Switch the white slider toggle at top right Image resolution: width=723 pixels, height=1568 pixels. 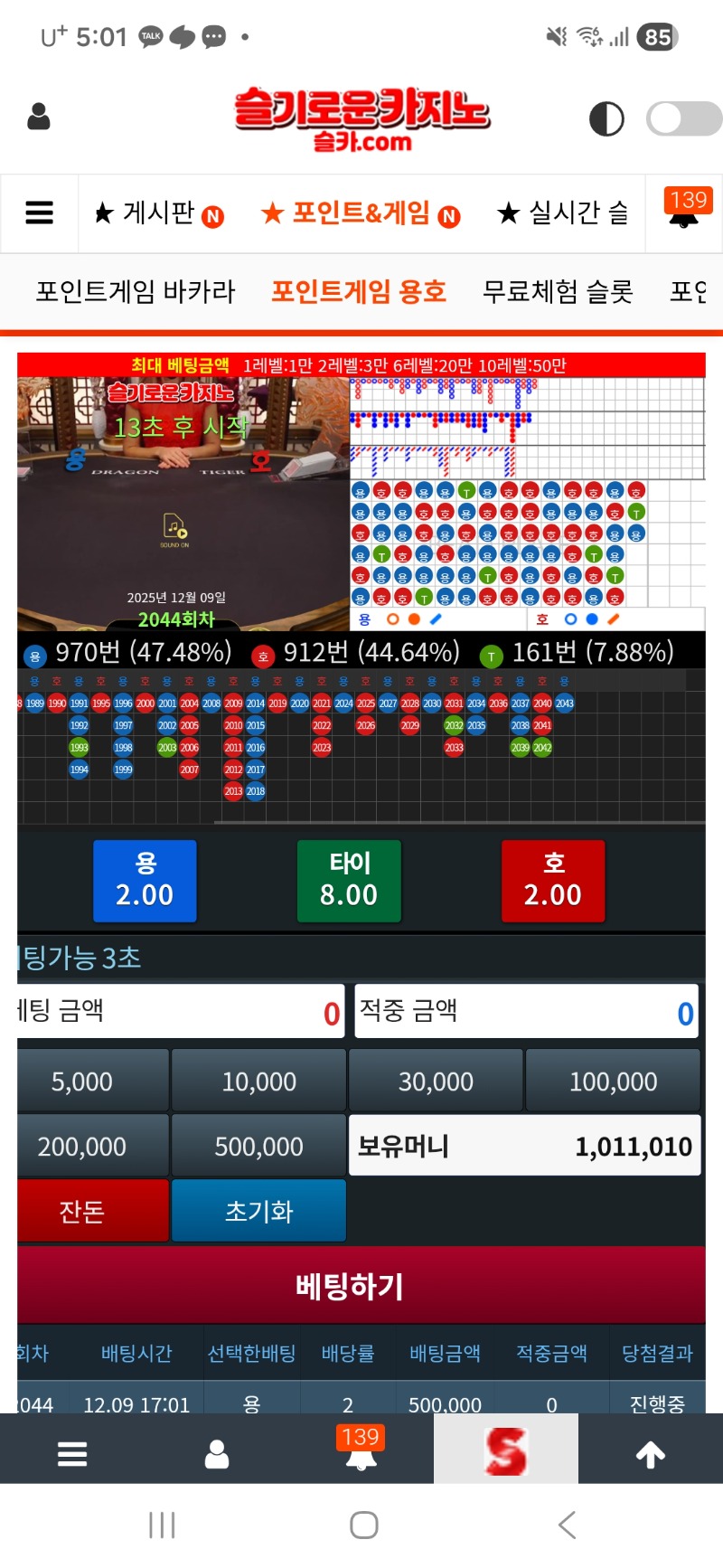[682, 118]
